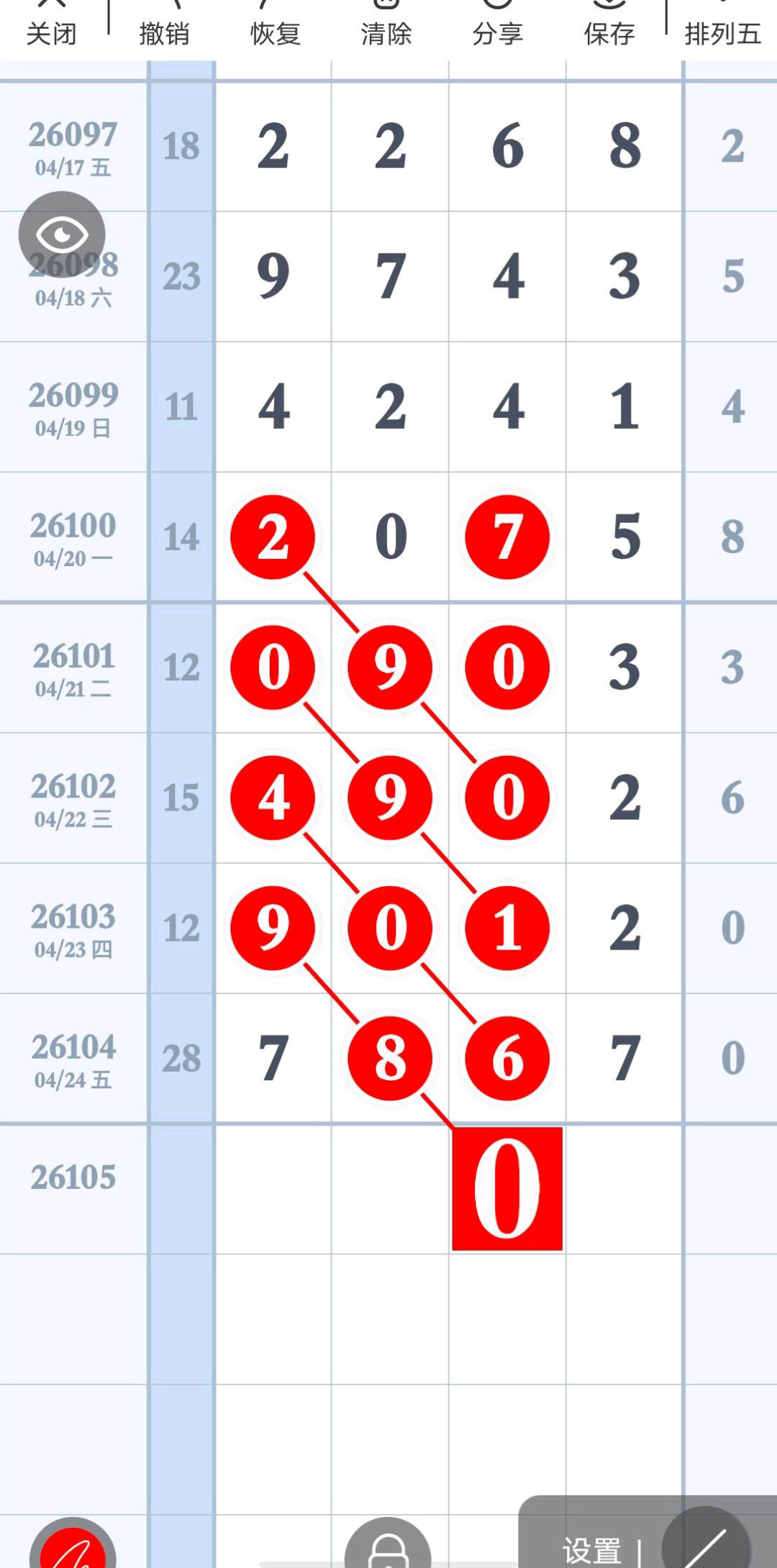Tap the lock icon button

(388, 1546)
